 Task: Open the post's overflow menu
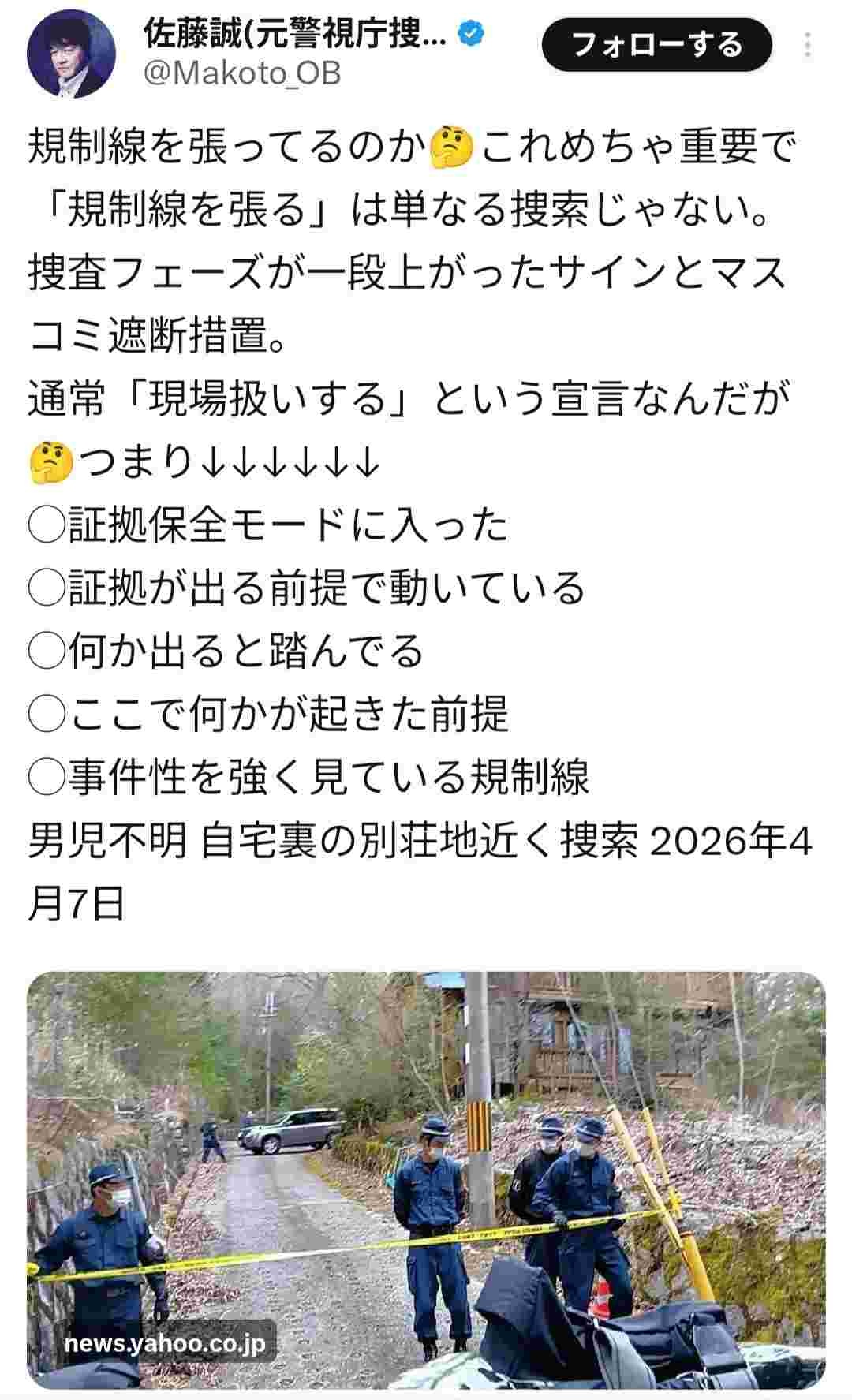point(808,45)
